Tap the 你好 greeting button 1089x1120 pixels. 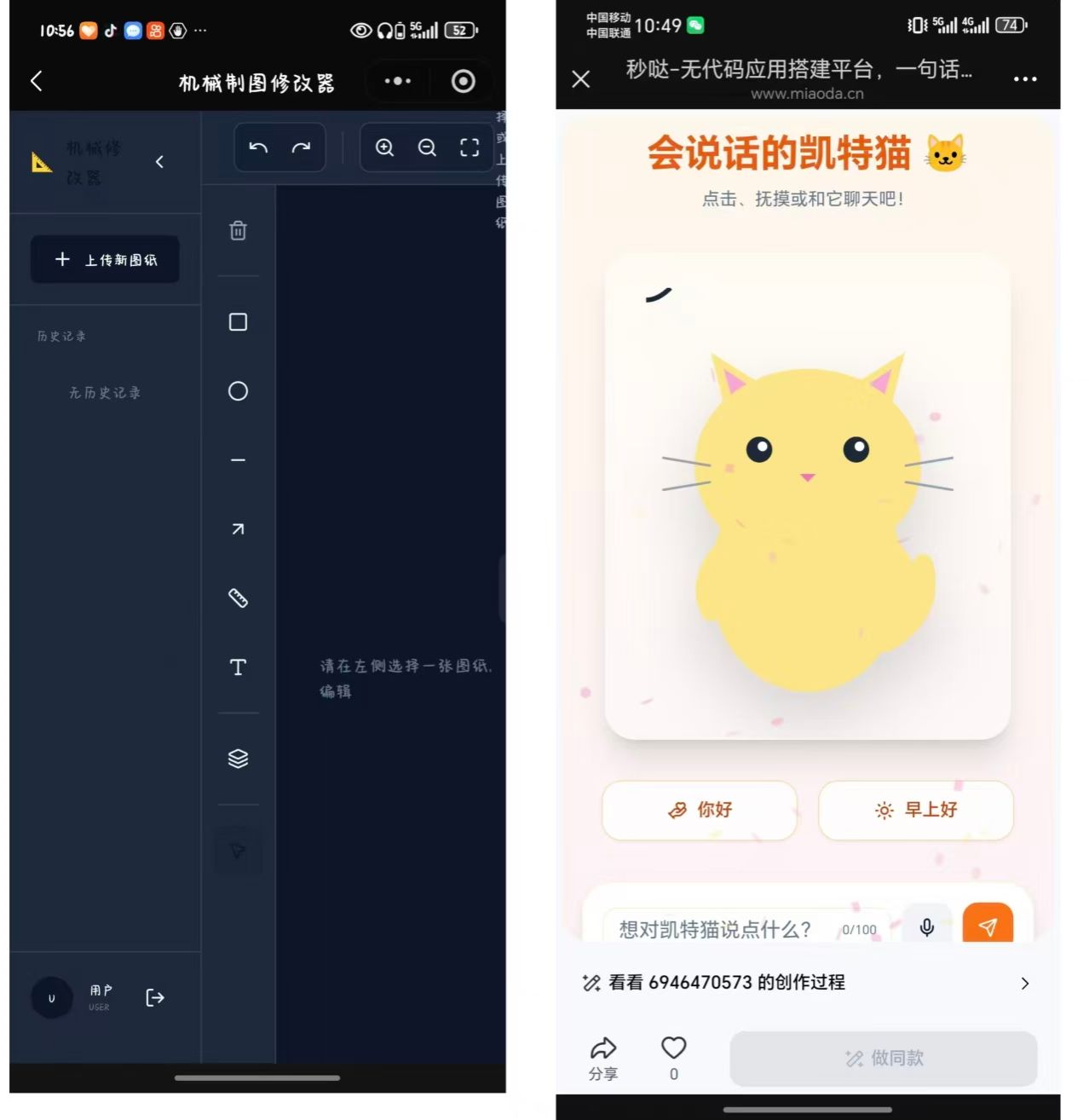pos(700,810)
